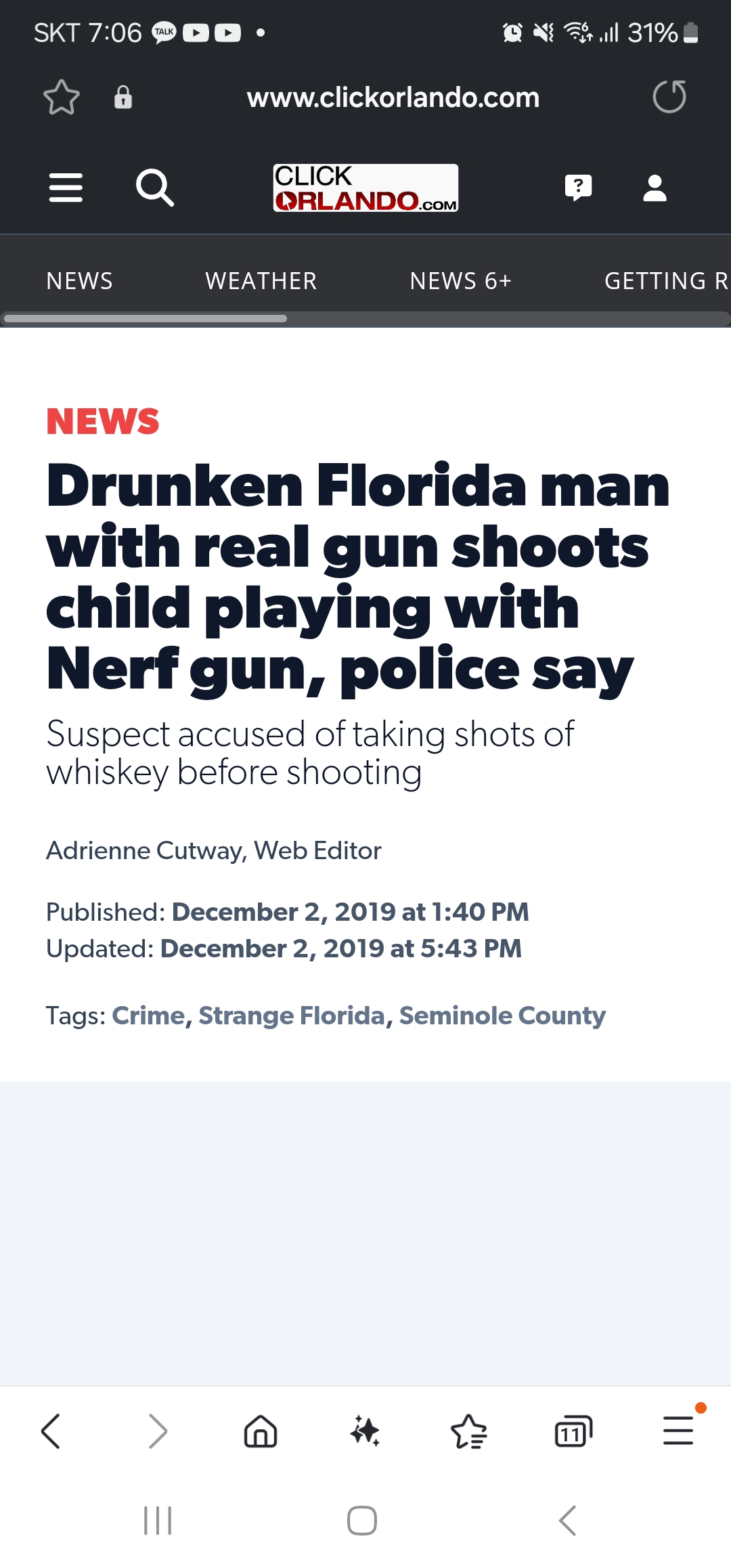The width and height of the screenshot is (731, 1568).
Task: View articles tagged Crime
Action: [148, 1016]
